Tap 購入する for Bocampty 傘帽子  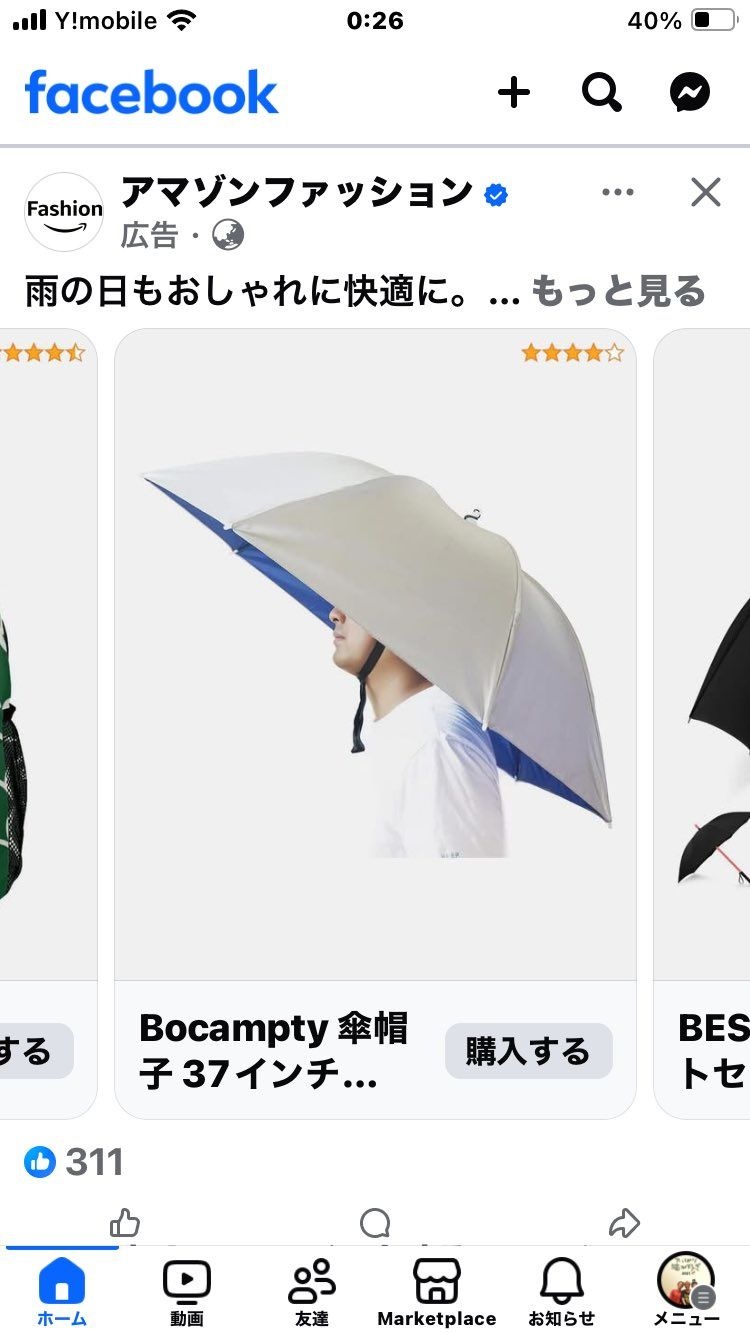[x=528, y=1051]
